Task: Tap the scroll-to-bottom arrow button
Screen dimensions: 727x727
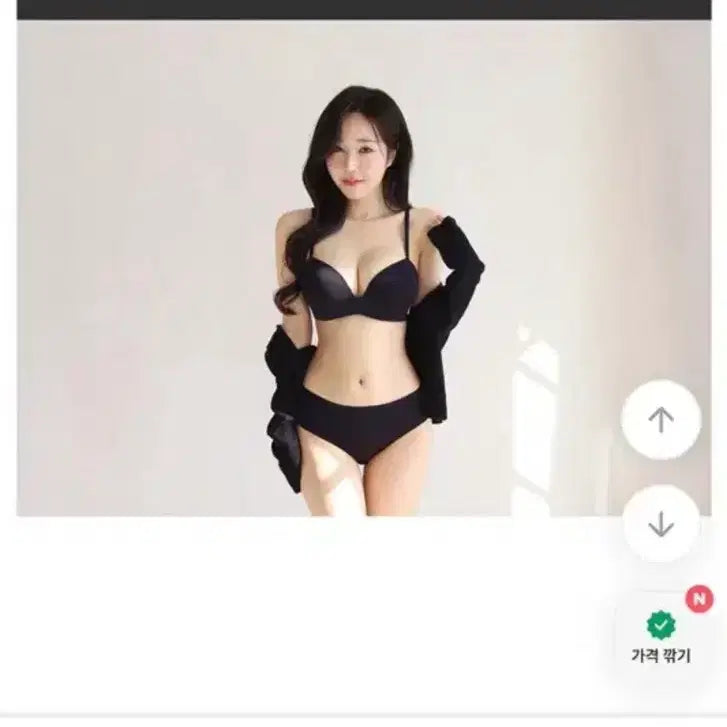Action: [660, 525]
